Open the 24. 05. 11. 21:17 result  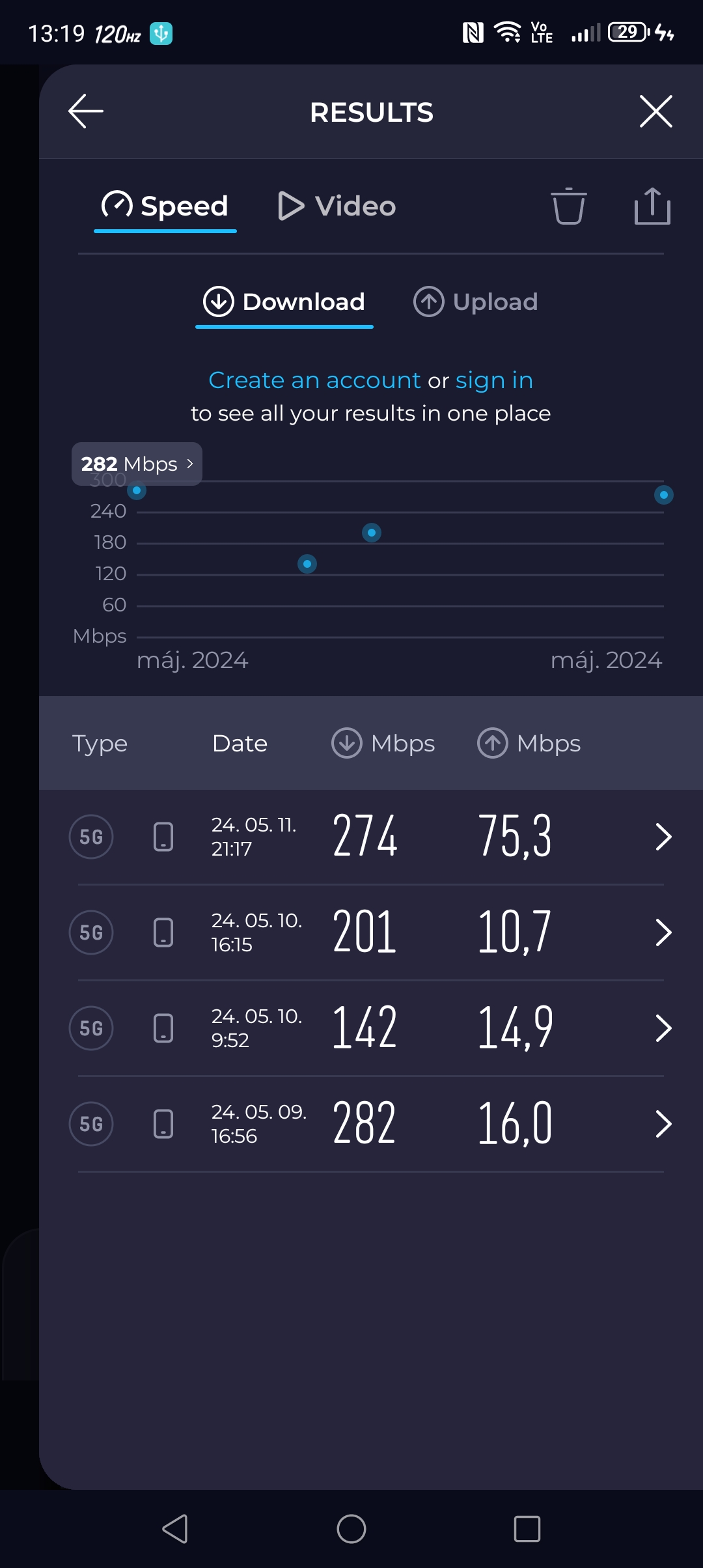click(x=371, y=837)
